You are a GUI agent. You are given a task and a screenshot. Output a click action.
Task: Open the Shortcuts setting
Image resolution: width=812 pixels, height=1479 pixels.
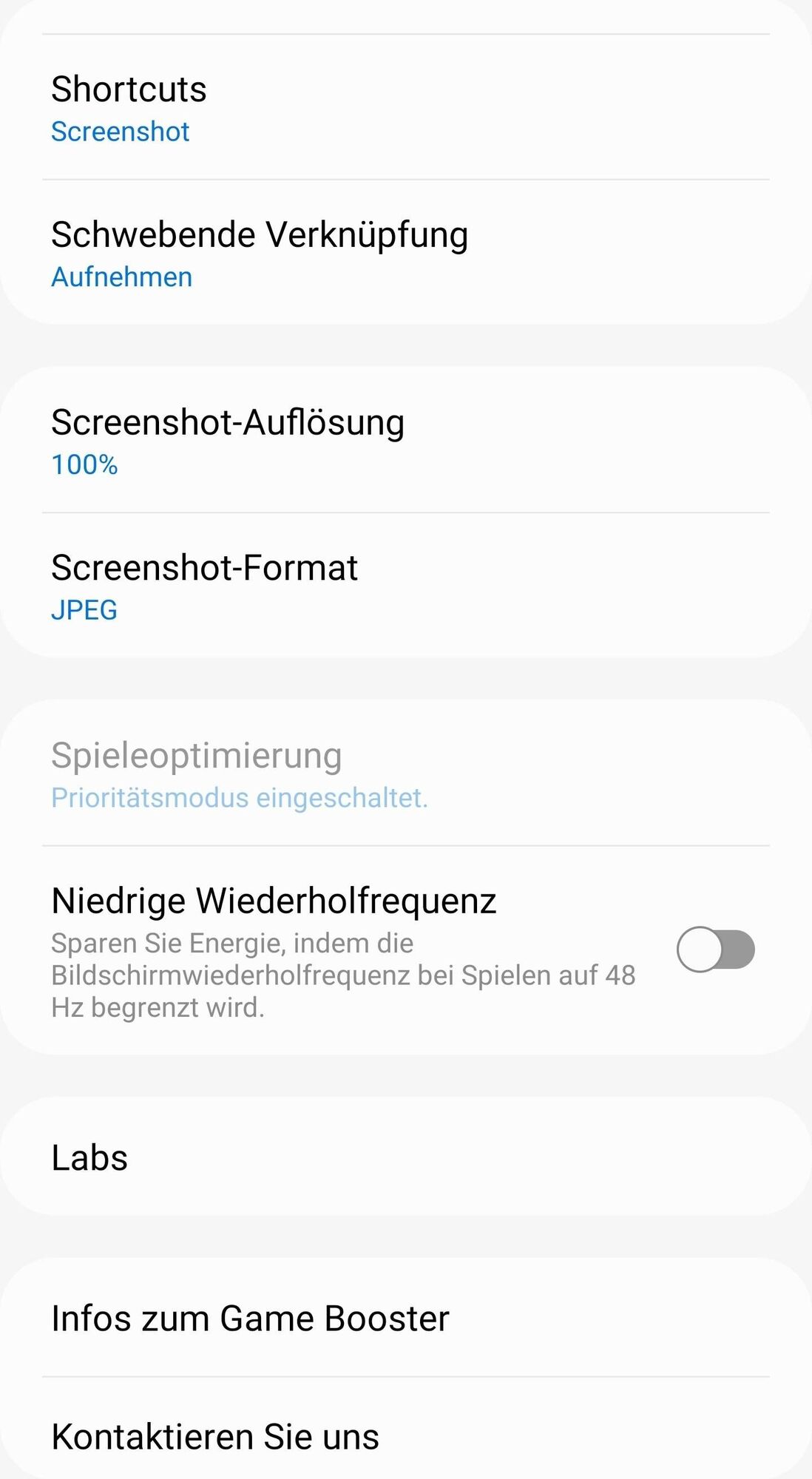(x=405, y=108)
